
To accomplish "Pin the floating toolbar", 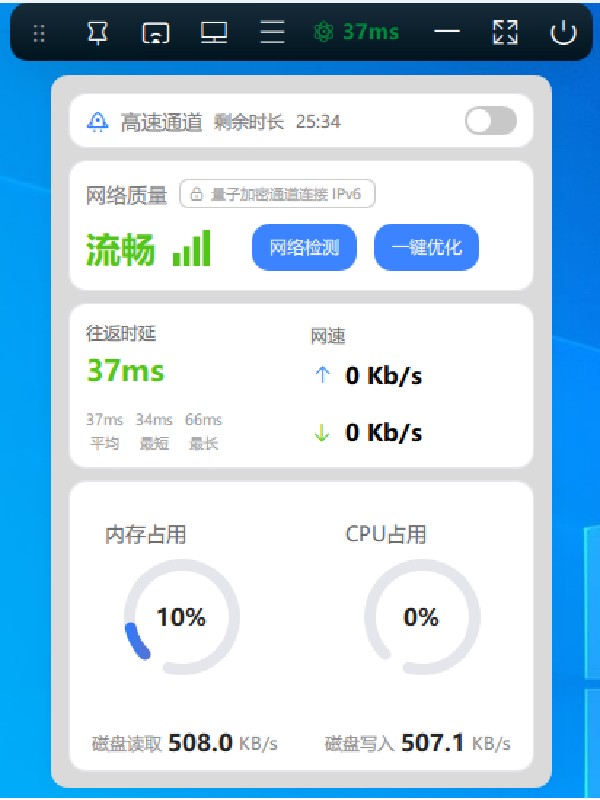I will pos(97,33).
